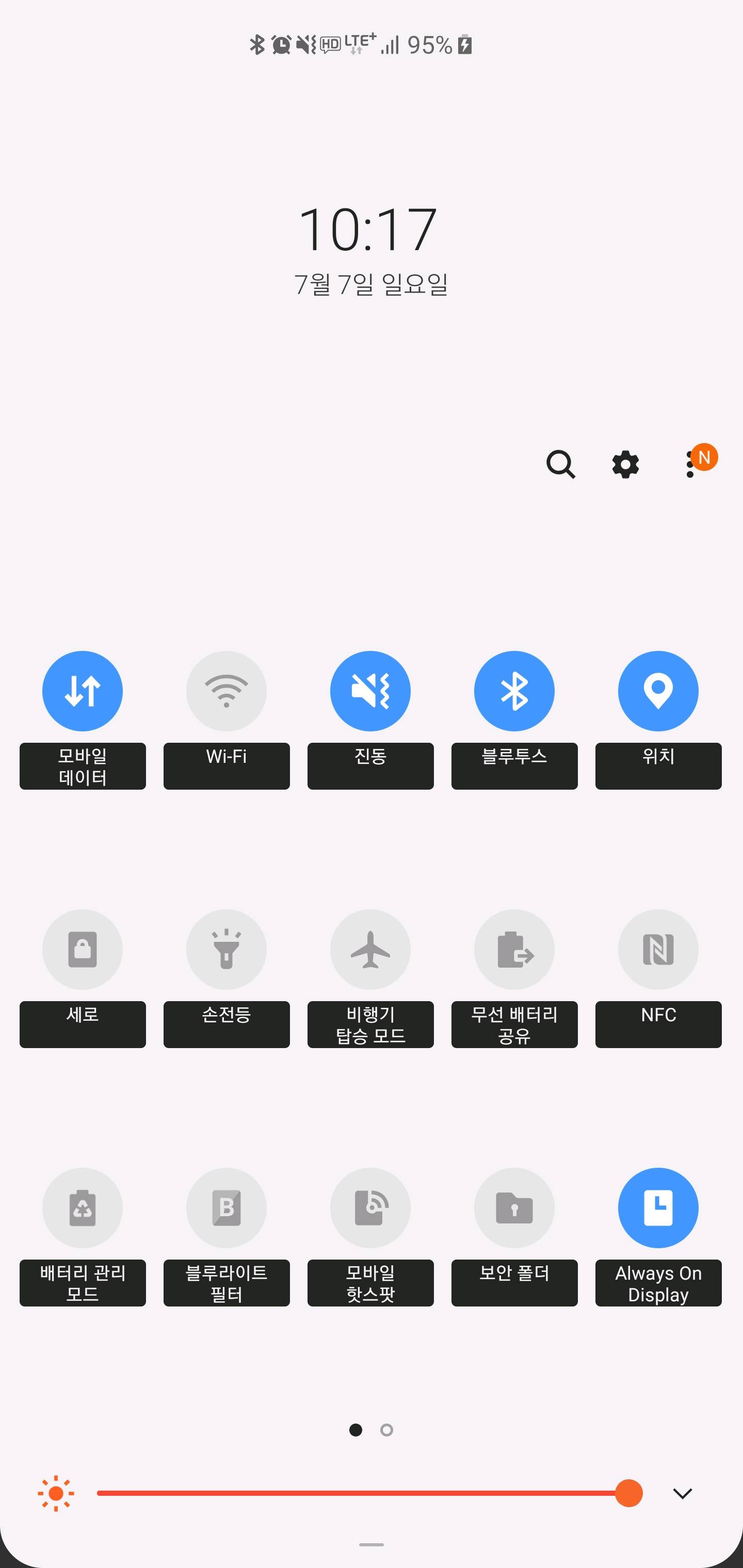Enable 무선 배터리 공유
This screenshot has width=743, height=1568.
coord(514,949)
